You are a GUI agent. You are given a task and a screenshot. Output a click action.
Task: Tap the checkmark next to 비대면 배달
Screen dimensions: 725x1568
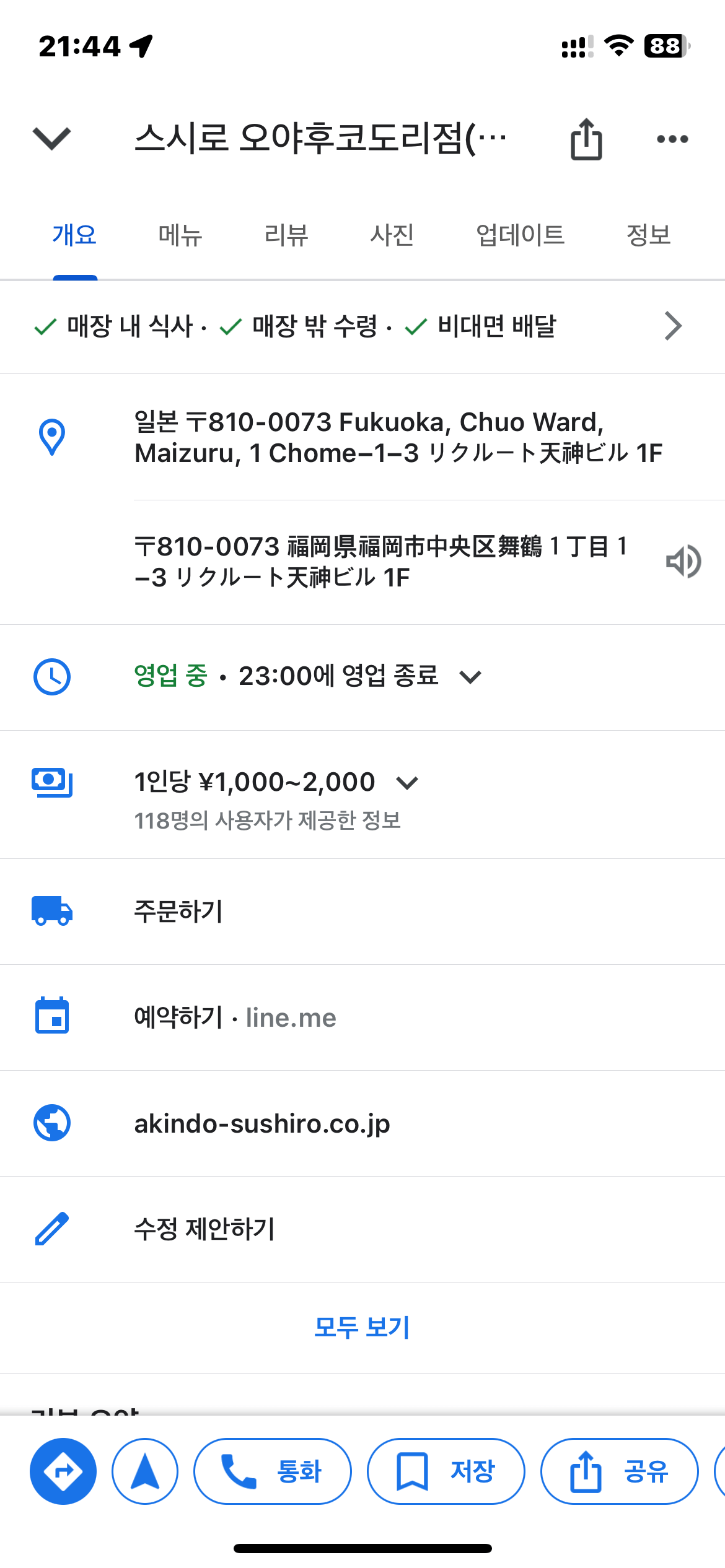(x=416, y=328)
